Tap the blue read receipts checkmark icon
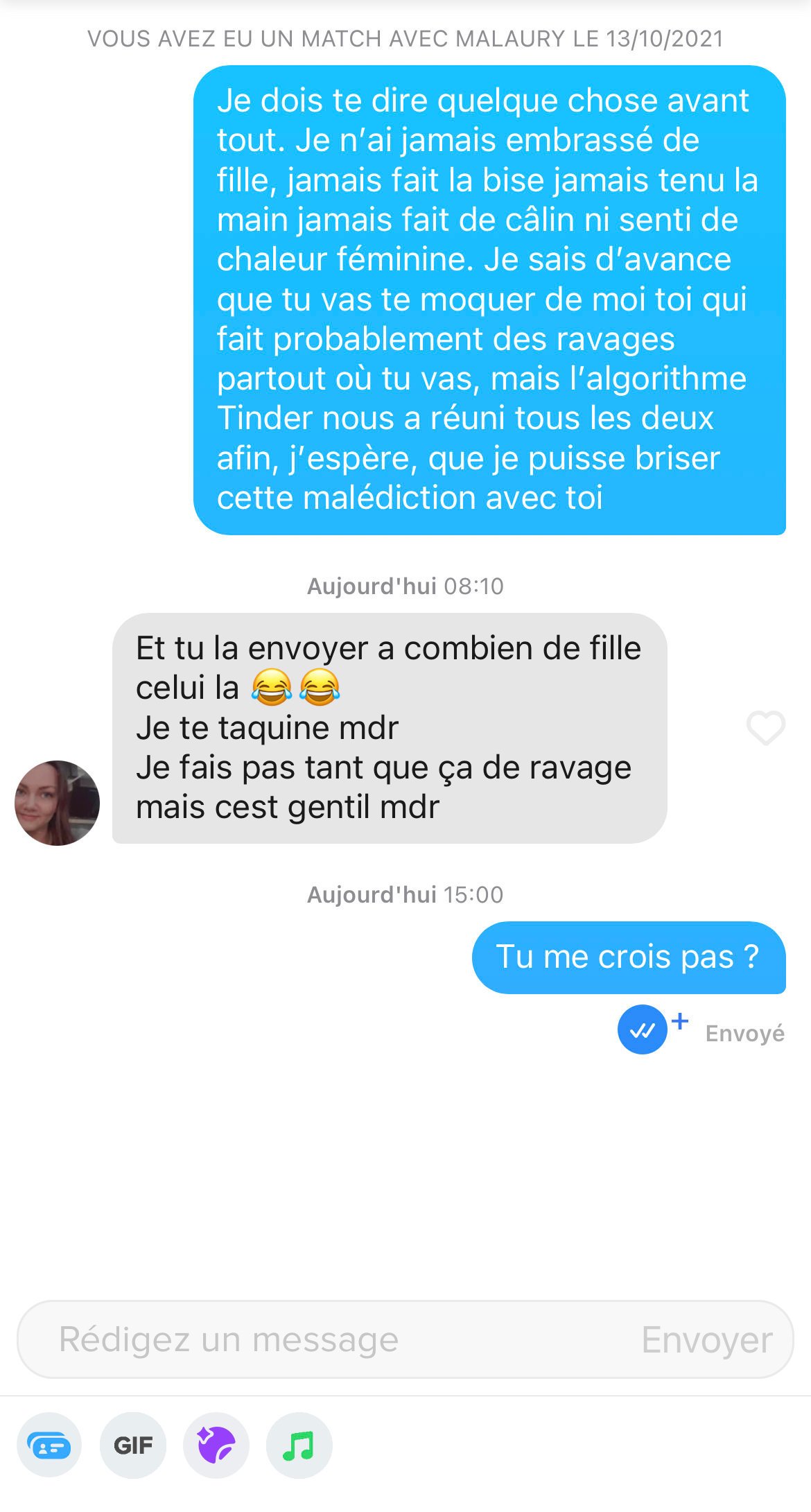 pyautogui.click(x=643, y=1029)
